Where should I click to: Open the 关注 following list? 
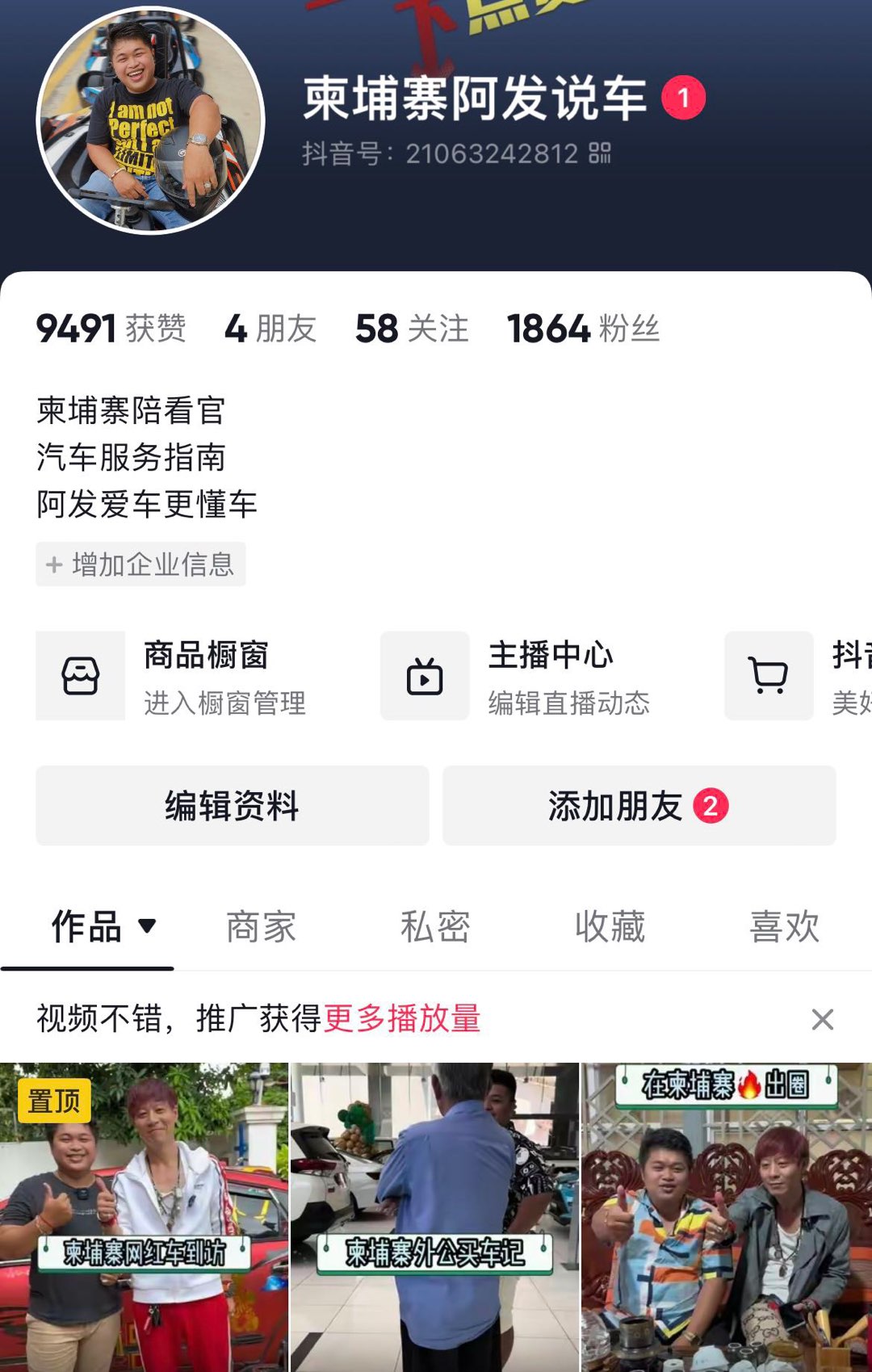click(x=412, y=329)
